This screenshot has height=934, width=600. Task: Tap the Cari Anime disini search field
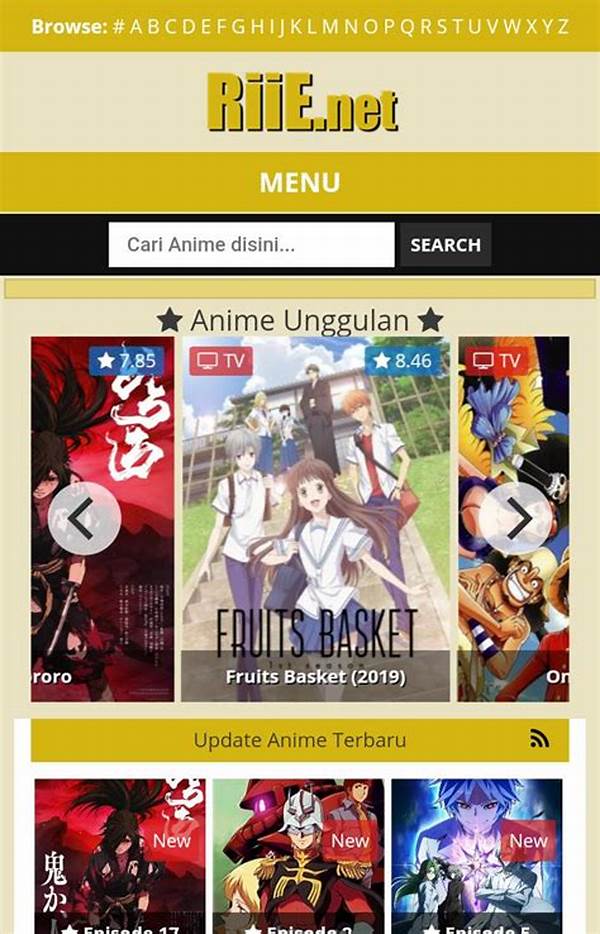tap(251, 245)
